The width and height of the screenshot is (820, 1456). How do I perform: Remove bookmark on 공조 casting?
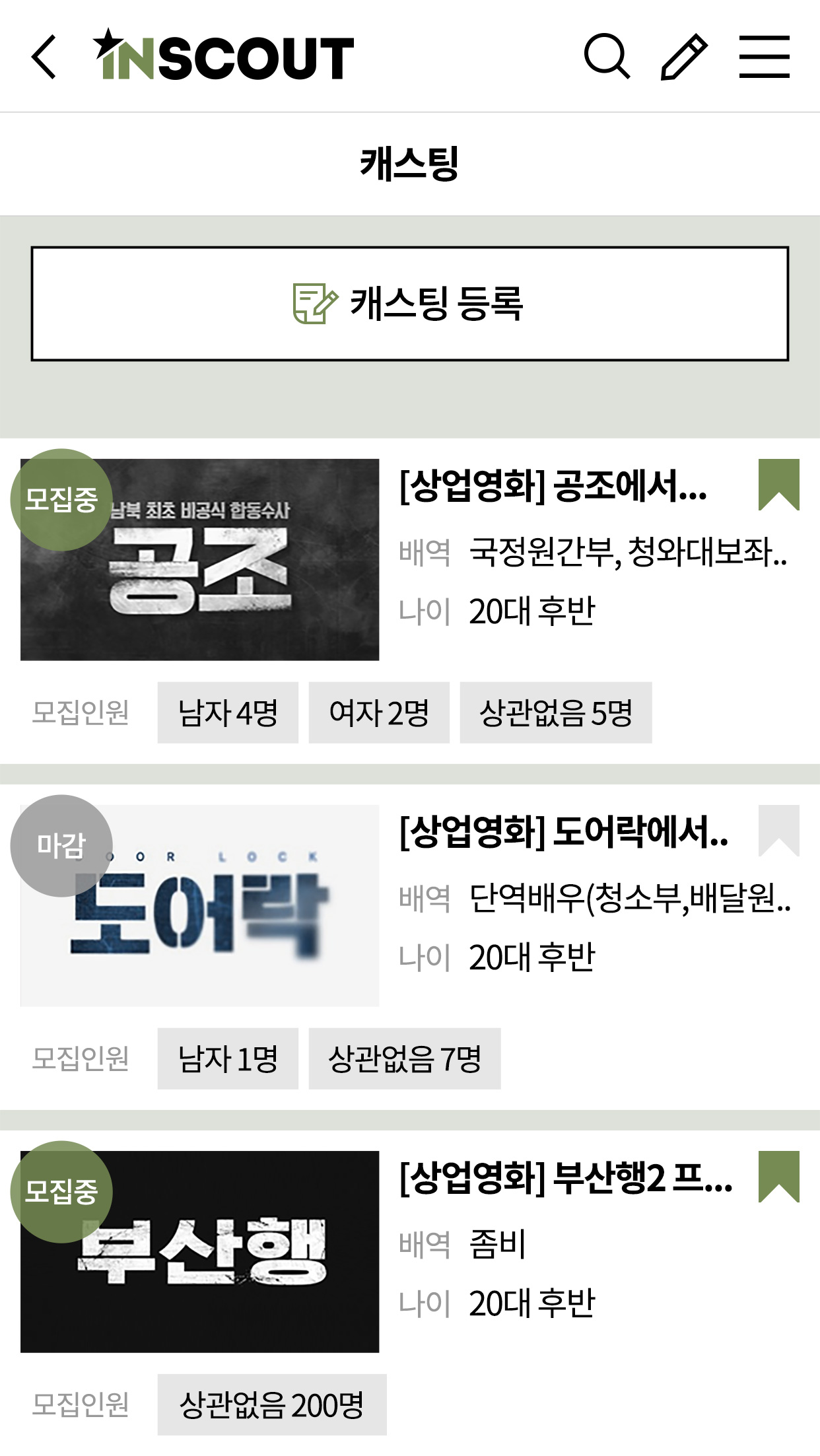pos(778,484)
